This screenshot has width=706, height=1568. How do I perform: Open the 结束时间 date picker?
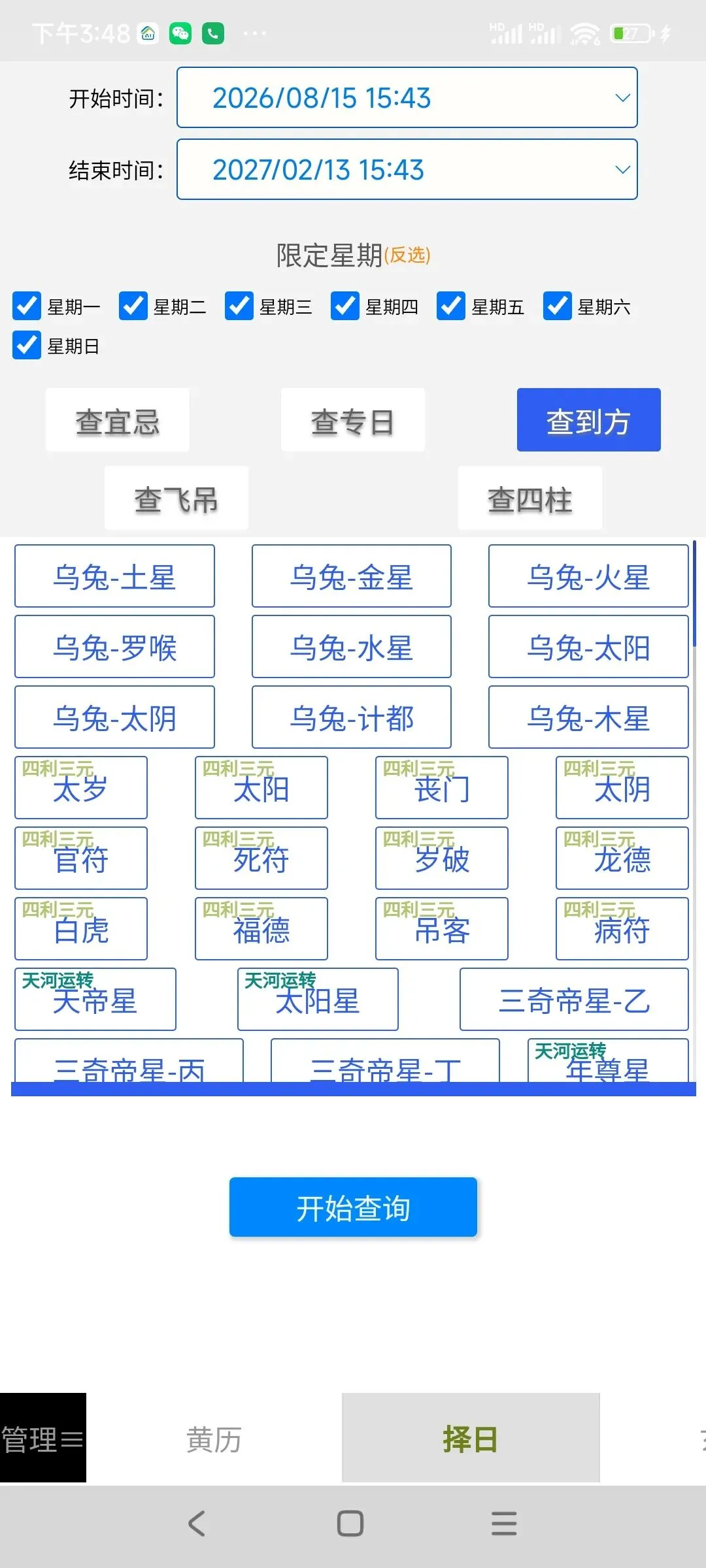(407, 169)
